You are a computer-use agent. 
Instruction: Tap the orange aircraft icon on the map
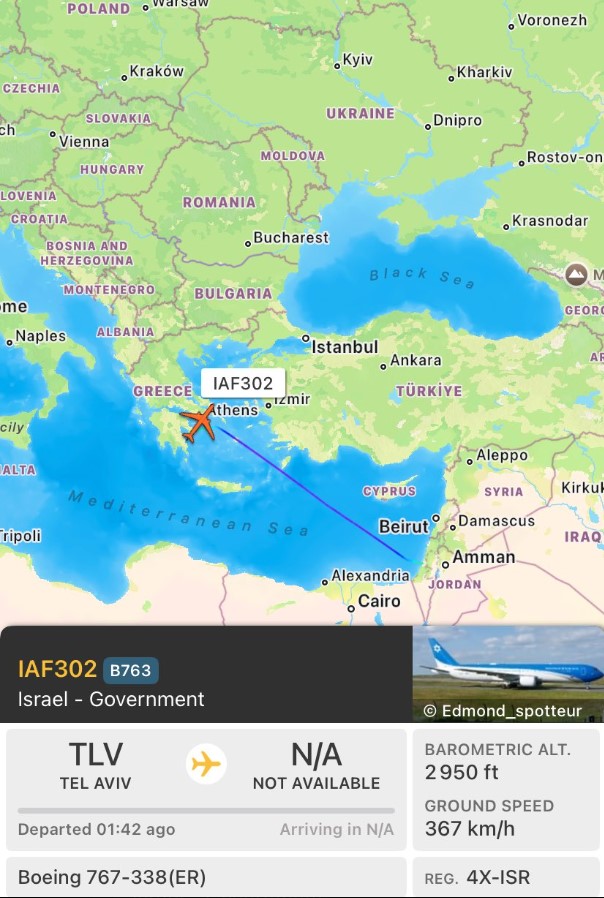pos(200,423)
